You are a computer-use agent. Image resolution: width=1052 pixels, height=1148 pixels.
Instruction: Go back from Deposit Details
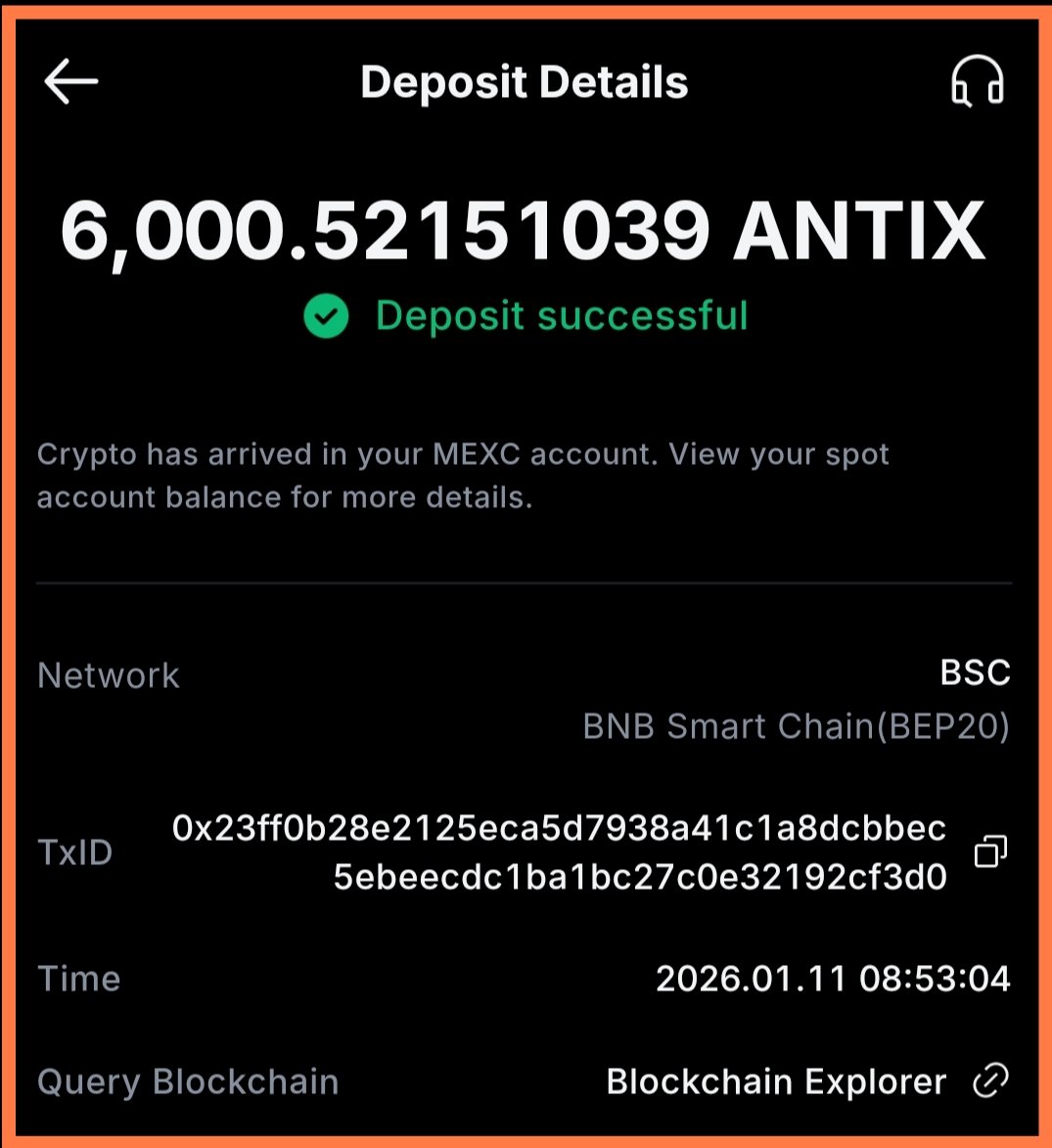(x=71, y=81)
